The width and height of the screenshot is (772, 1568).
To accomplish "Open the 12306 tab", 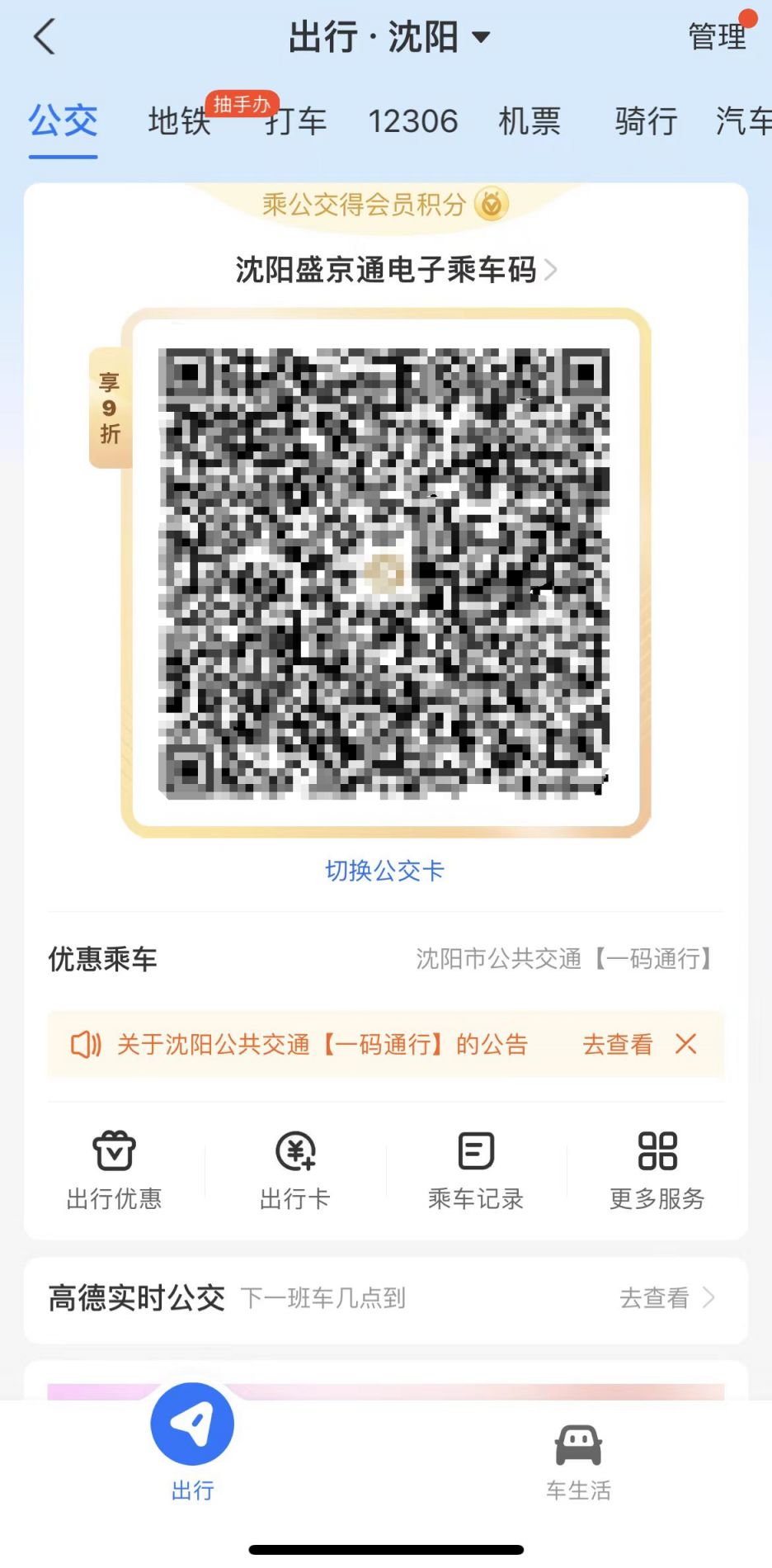I will 412,121.
